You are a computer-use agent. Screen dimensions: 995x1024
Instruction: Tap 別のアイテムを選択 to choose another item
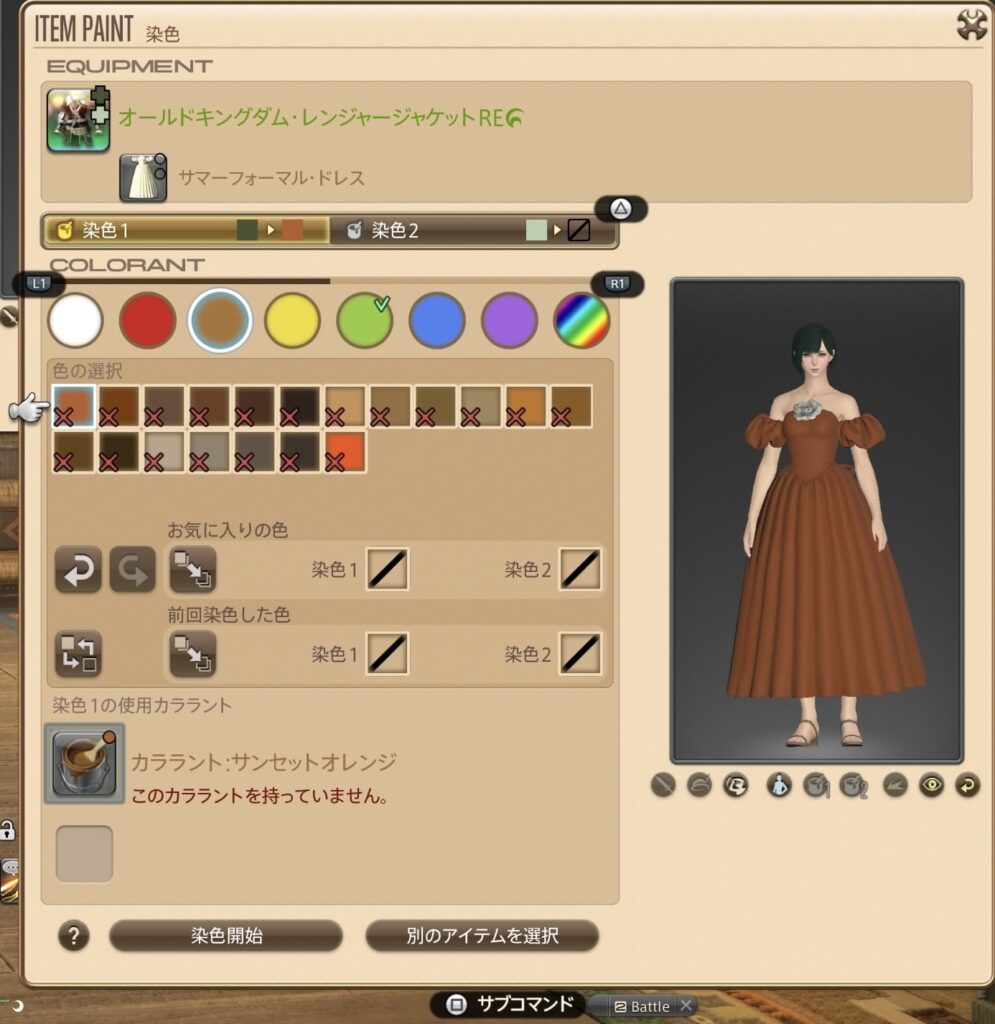pos(482,936)
